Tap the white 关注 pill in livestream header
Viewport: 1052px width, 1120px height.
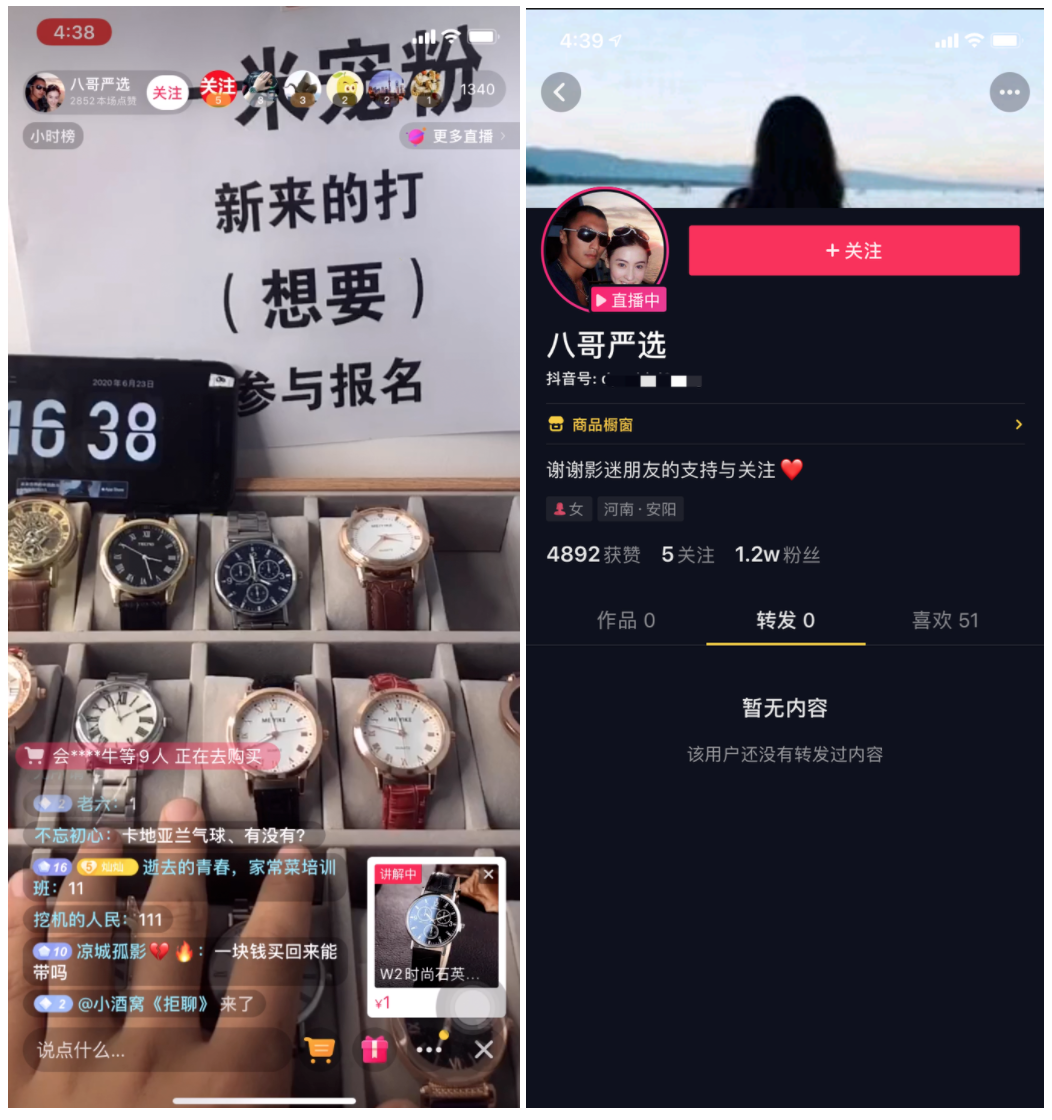pos(167,93)
